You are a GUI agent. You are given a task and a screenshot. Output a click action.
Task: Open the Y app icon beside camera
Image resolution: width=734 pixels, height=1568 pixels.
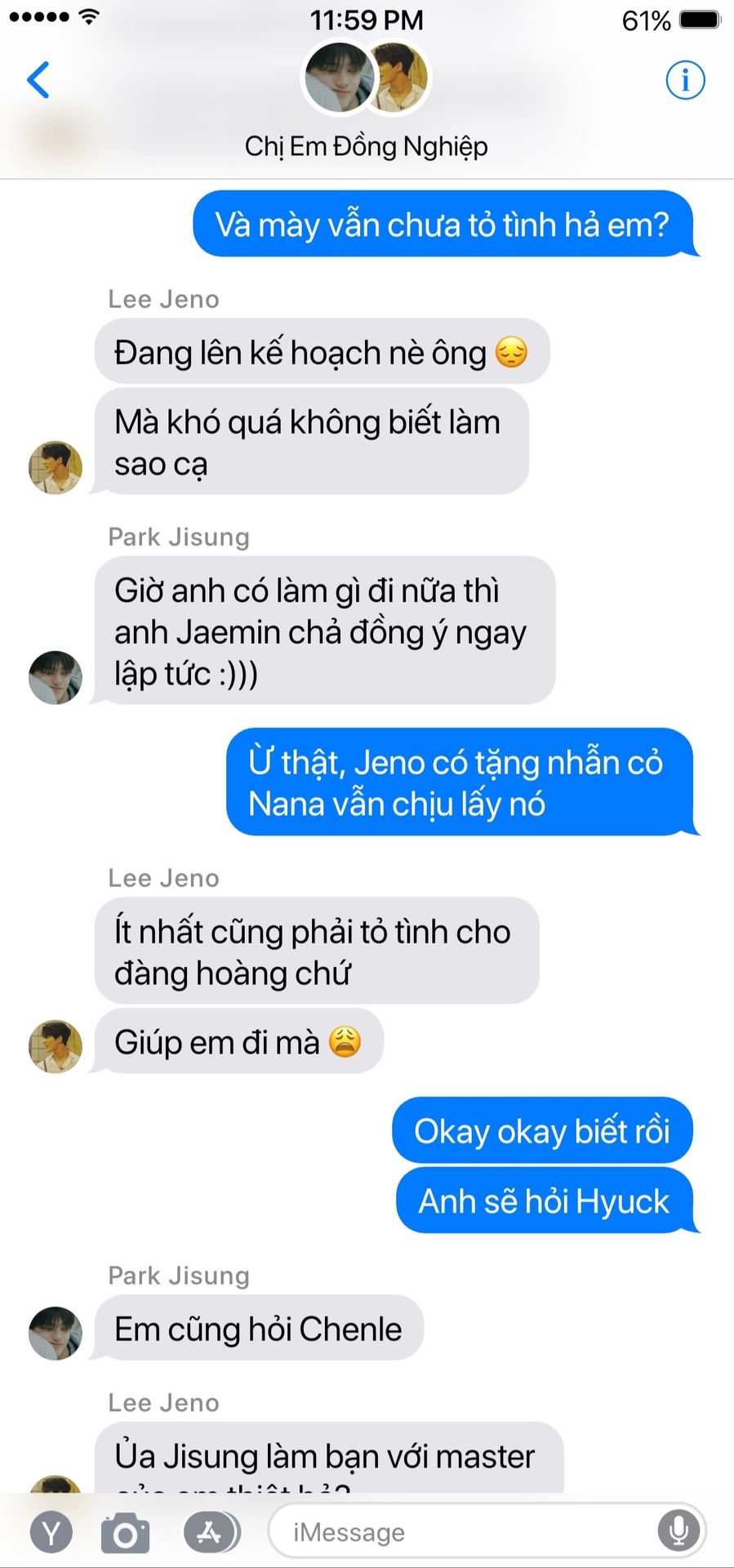pos(51,1533)
